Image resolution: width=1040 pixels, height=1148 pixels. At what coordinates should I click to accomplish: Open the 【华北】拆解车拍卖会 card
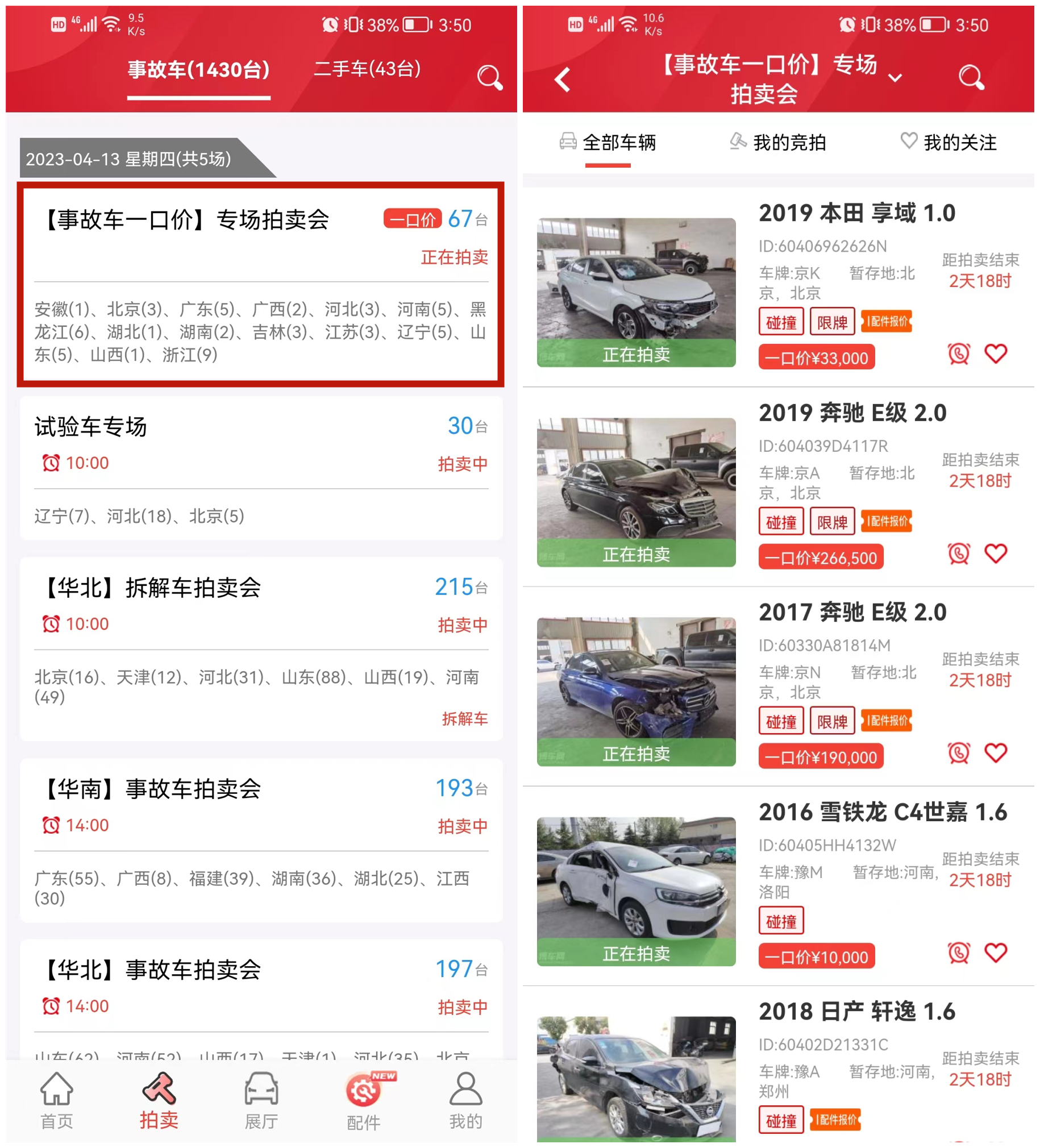click(261, 648)
